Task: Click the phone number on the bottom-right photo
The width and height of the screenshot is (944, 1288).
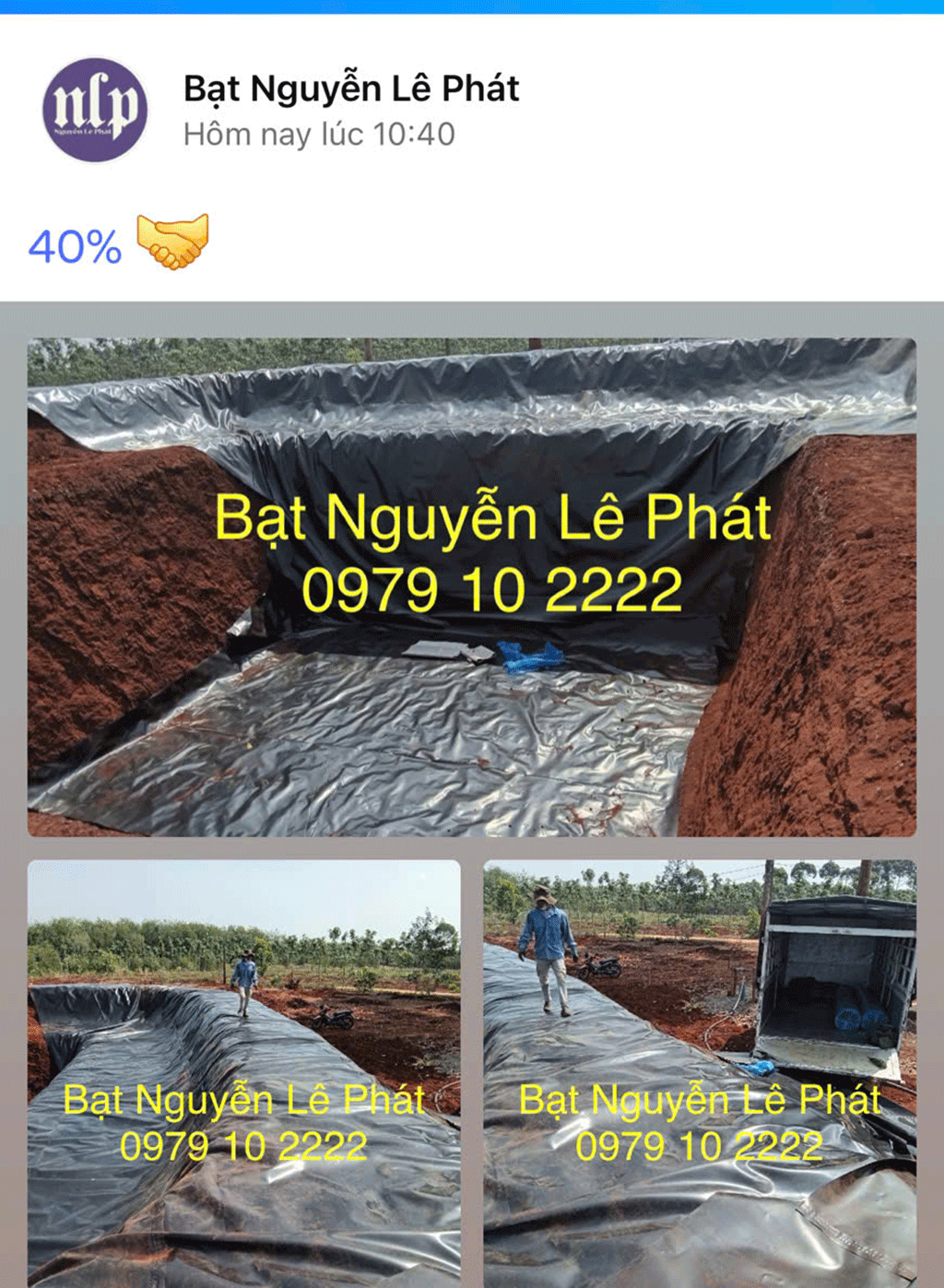Action: coord(699,1146)
